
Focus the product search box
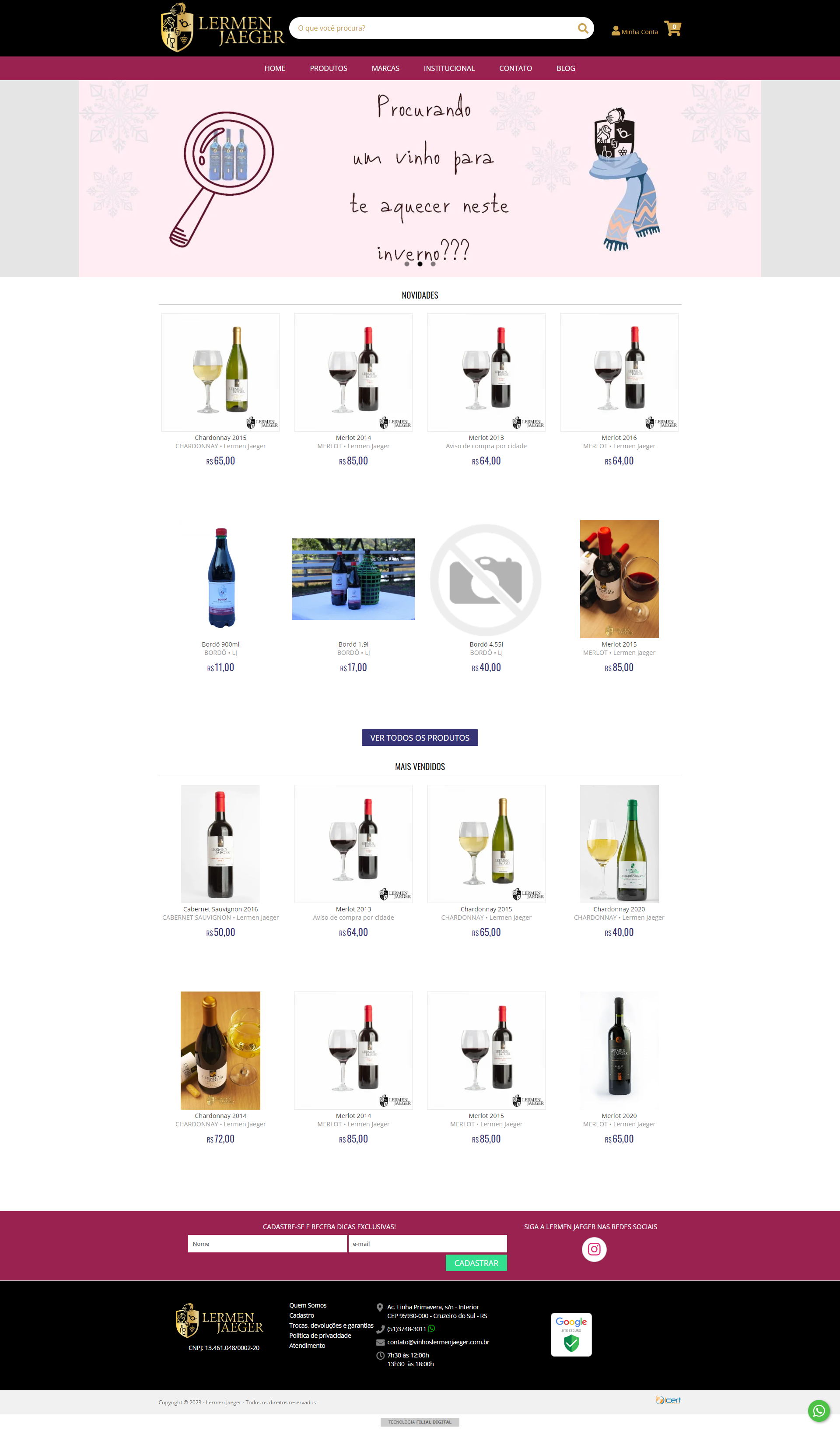click(434, 28)
